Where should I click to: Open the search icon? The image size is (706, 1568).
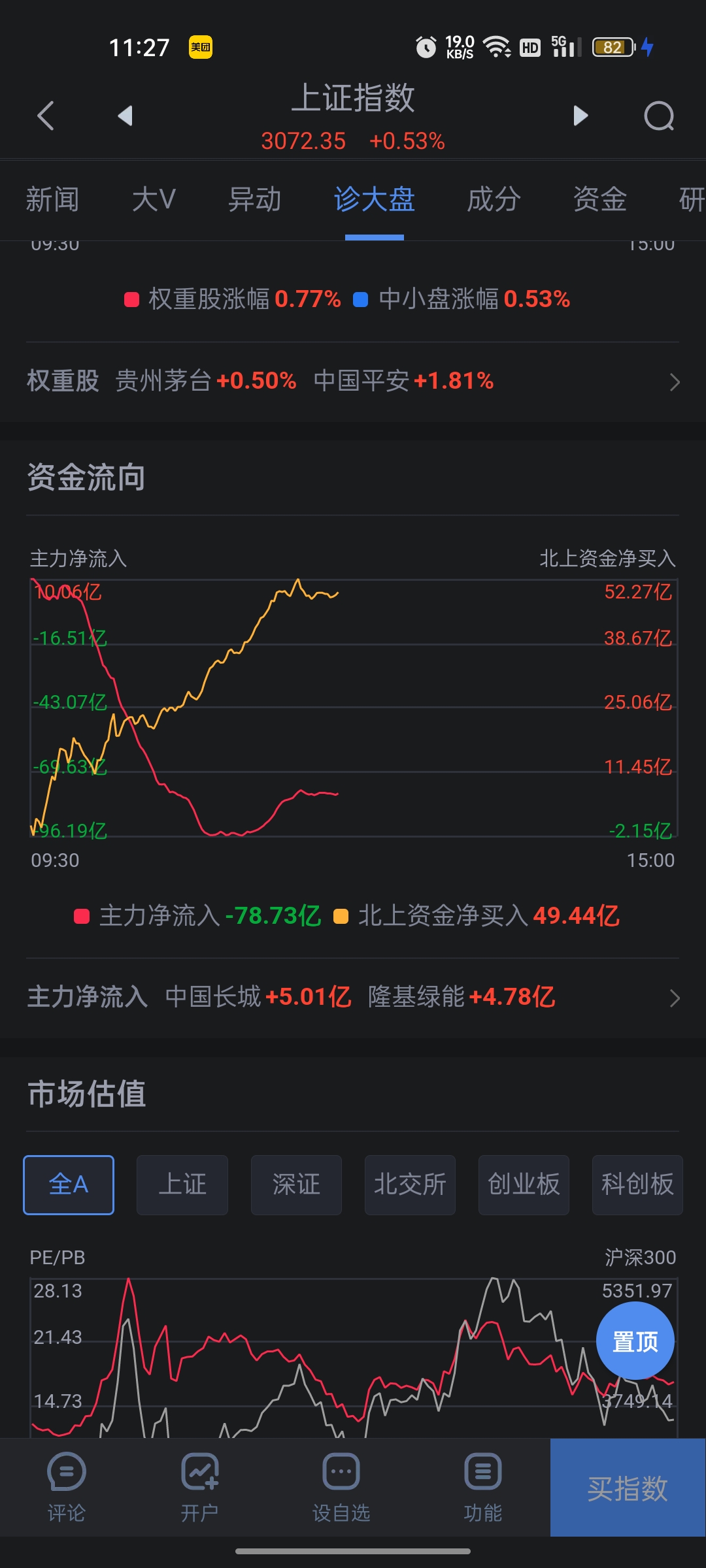pos(659,116)
